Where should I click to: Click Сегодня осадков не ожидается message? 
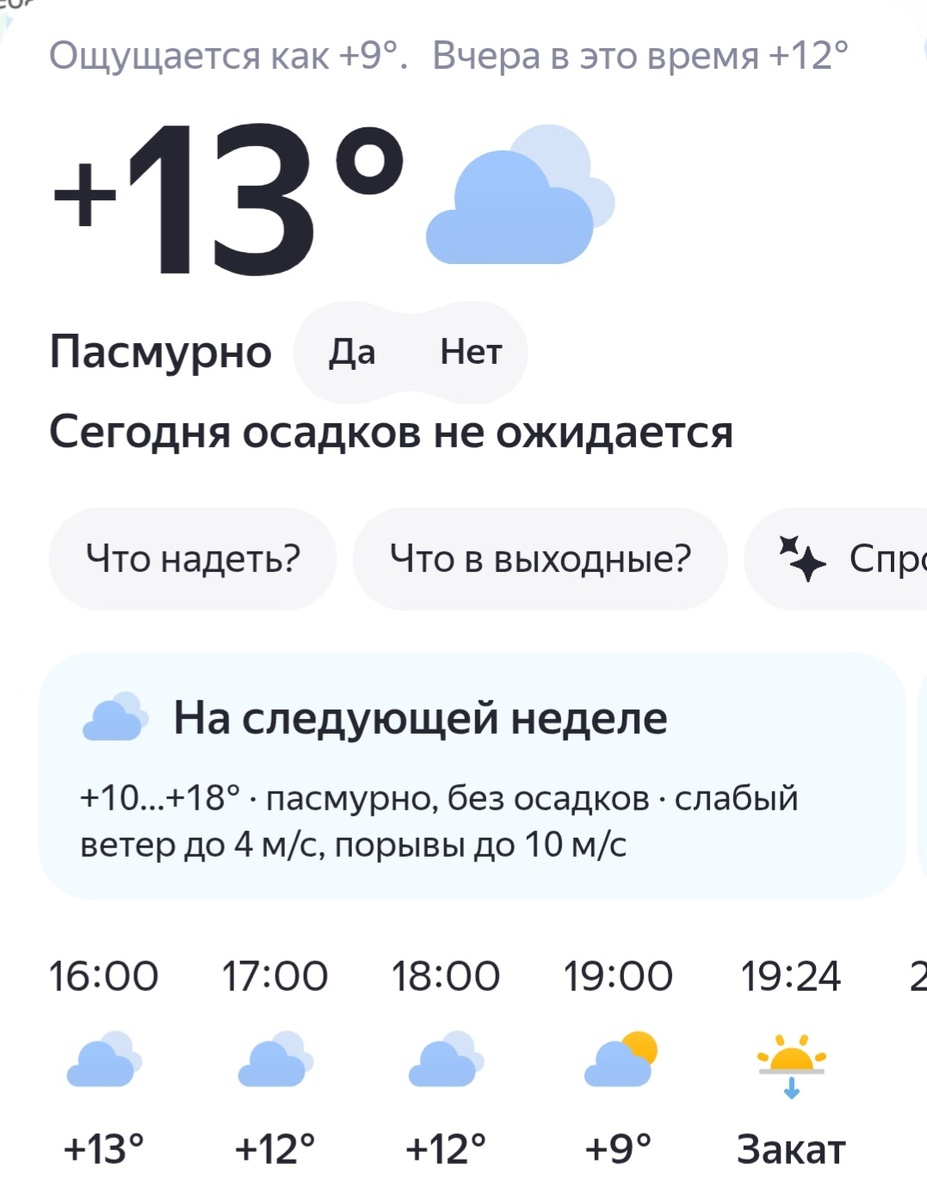392,431
